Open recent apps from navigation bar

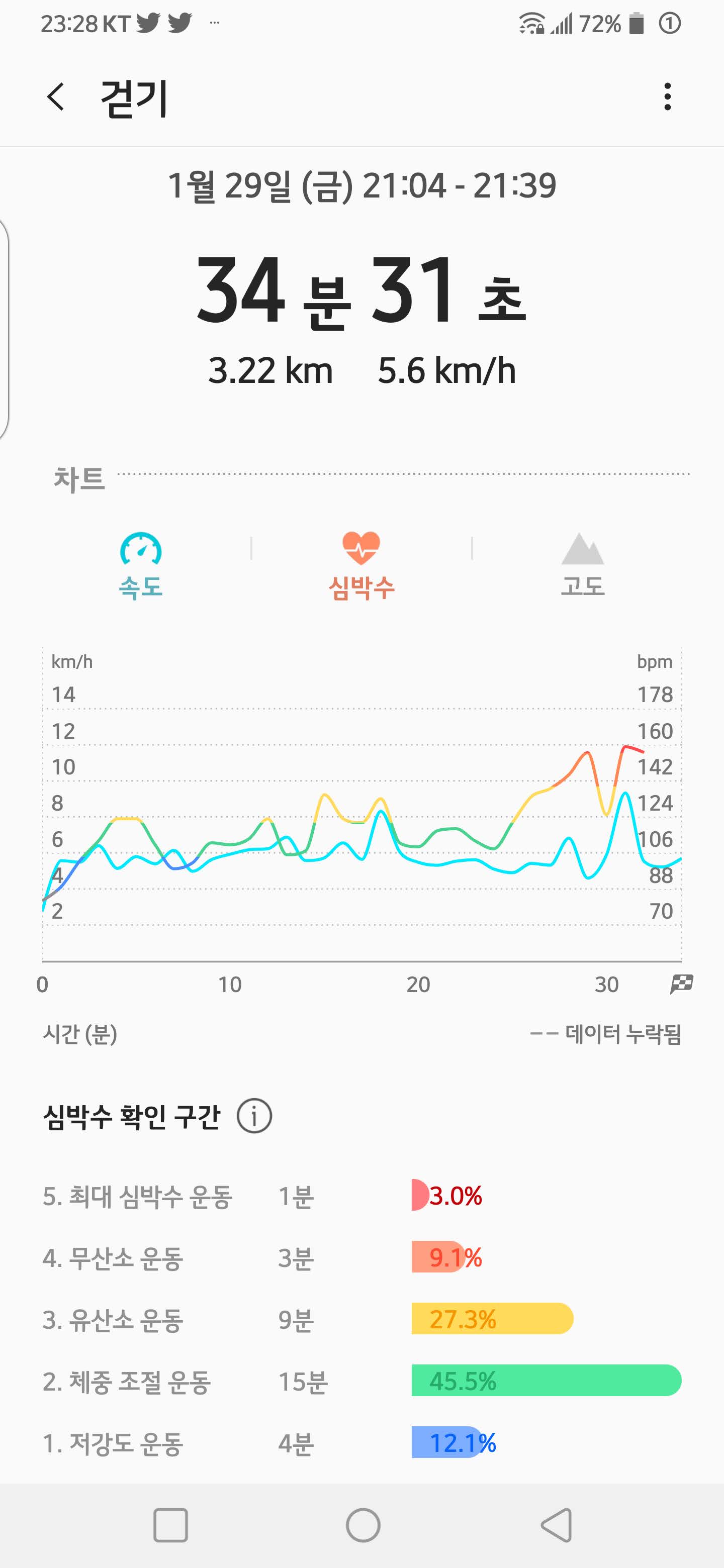click(170, 1525)
